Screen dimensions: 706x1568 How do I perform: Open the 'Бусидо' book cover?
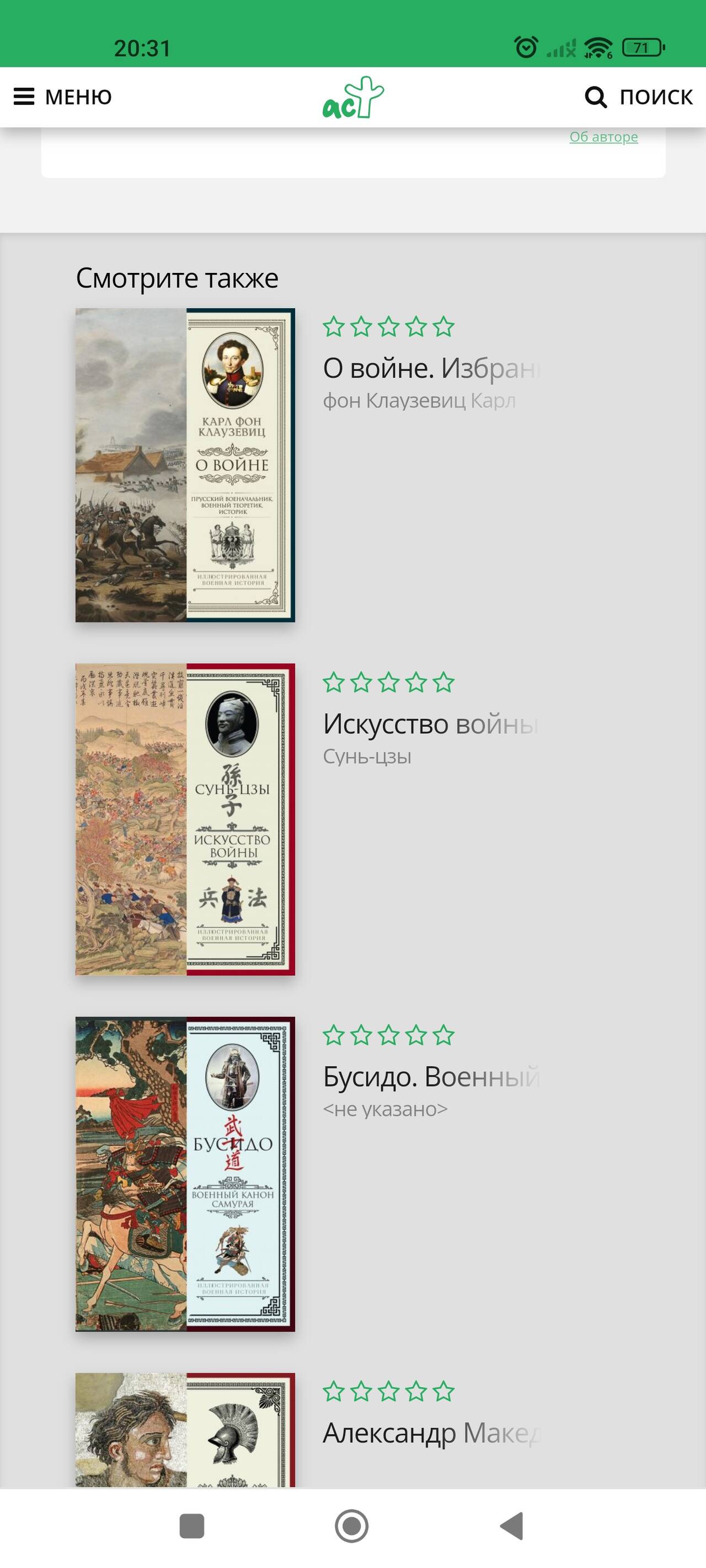[x=185, y=1174]
